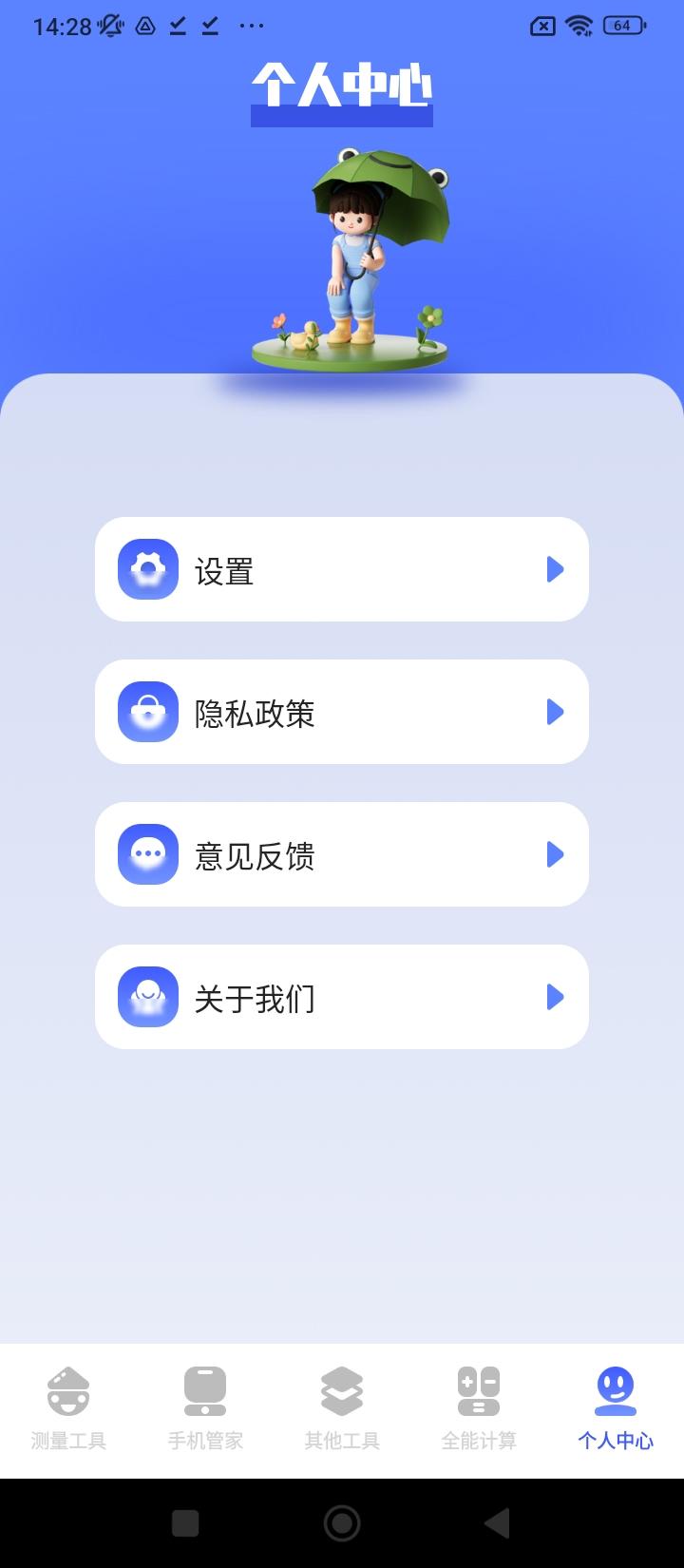Open the Settings gear icon on 设置 row
Viewport: 684px width, 1568px height.
click(146, 568)
